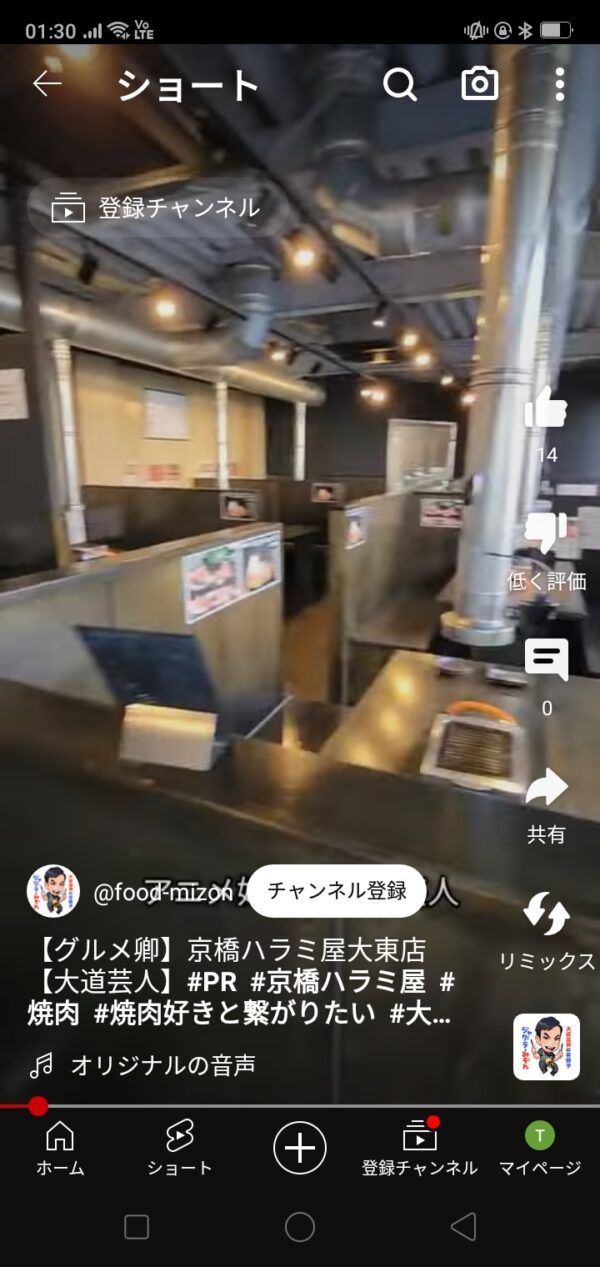Screen dimensions: 600x1267
Task: Open the camera to create a Short
Action: [480, 85]
